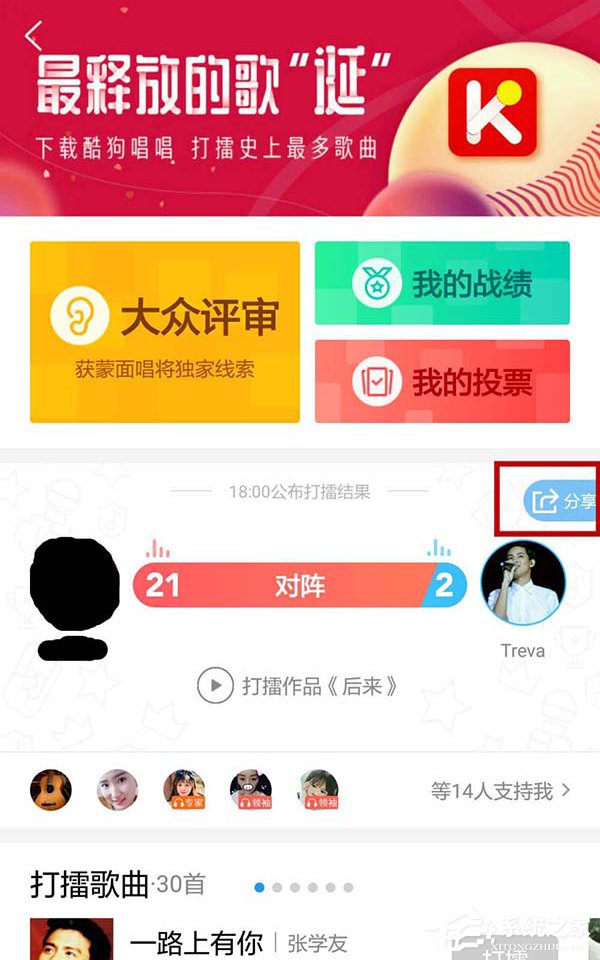The height and width of the screenshot is (960, 600).
Task: Play 打擂作品《后来》
Action: (298, 686)
